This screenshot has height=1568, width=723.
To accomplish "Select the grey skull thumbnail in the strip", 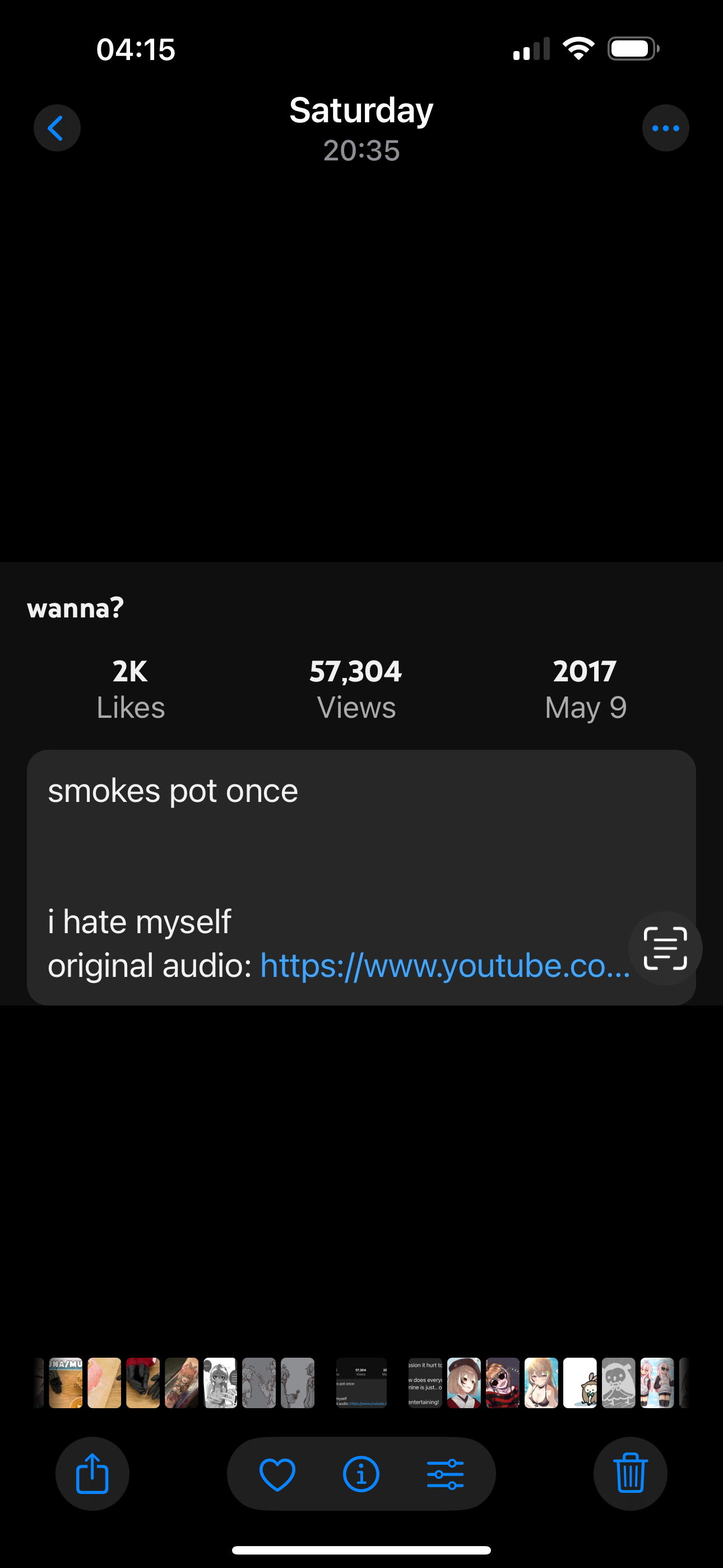I will coord(618,1383).
